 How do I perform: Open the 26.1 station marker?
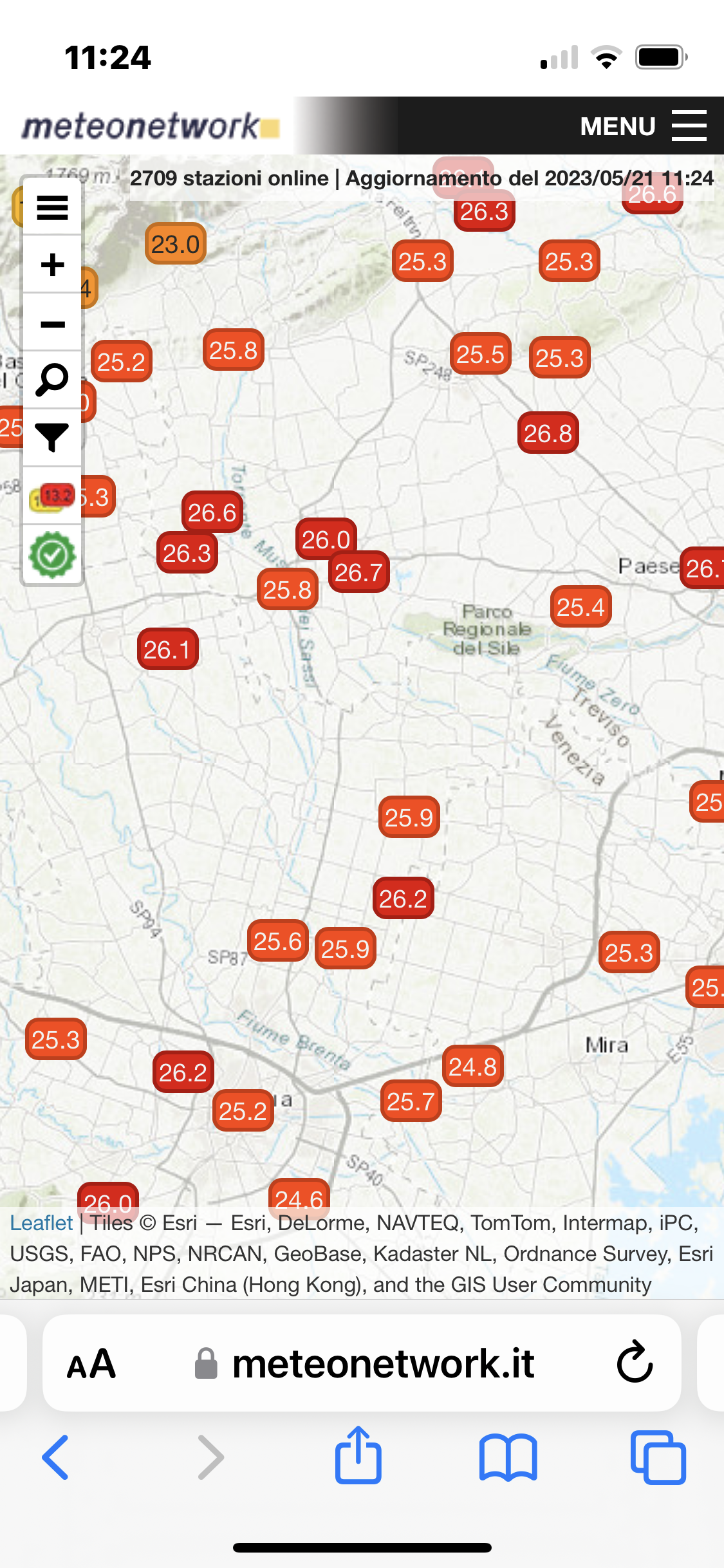click(167, 649)
